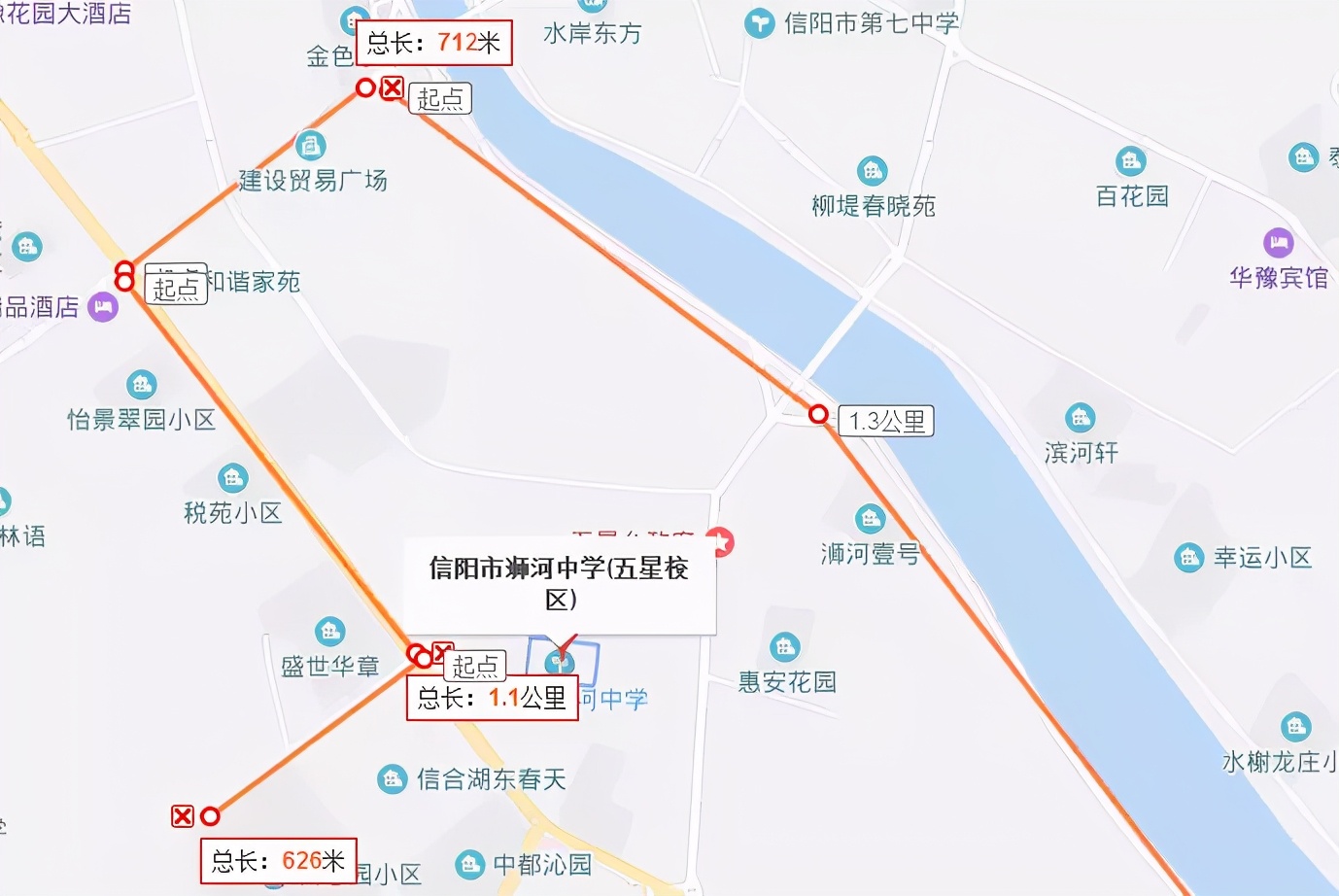1339x896 pixels.
Task: Close the 626米 measurement
Action: [x=183, y=816]
